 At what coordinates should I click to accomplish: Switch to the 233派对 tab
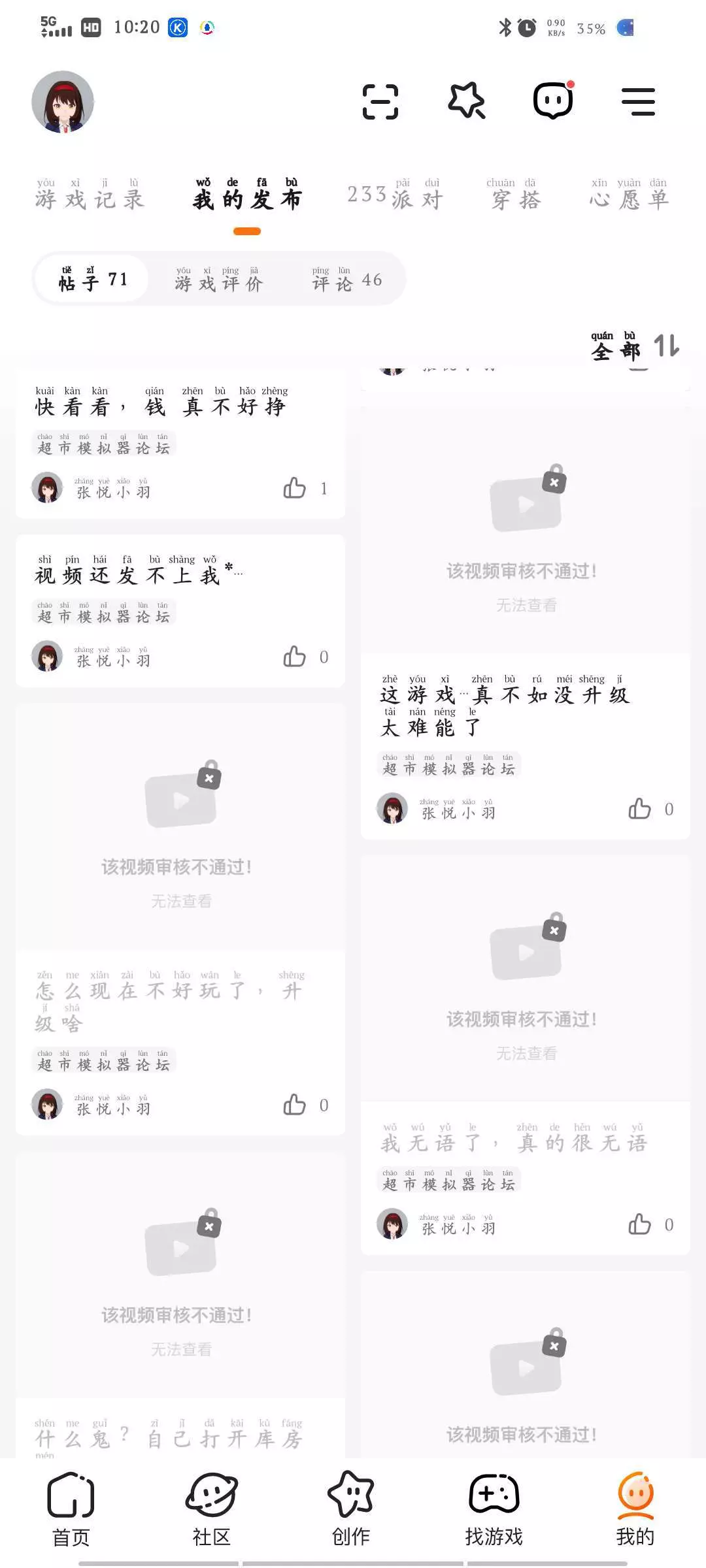[x=395, y=195]
